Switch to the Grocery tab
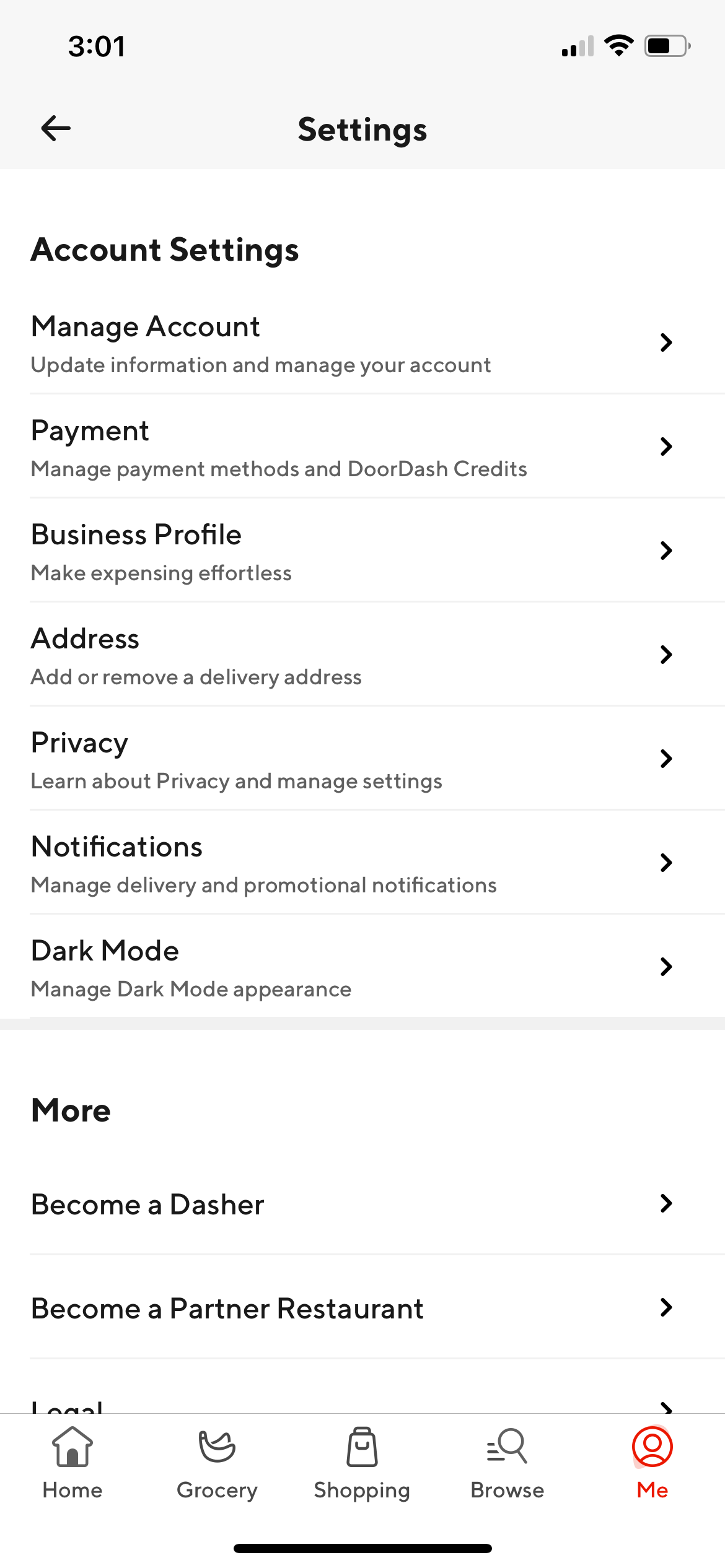725x1568 pixels. 217,1463
